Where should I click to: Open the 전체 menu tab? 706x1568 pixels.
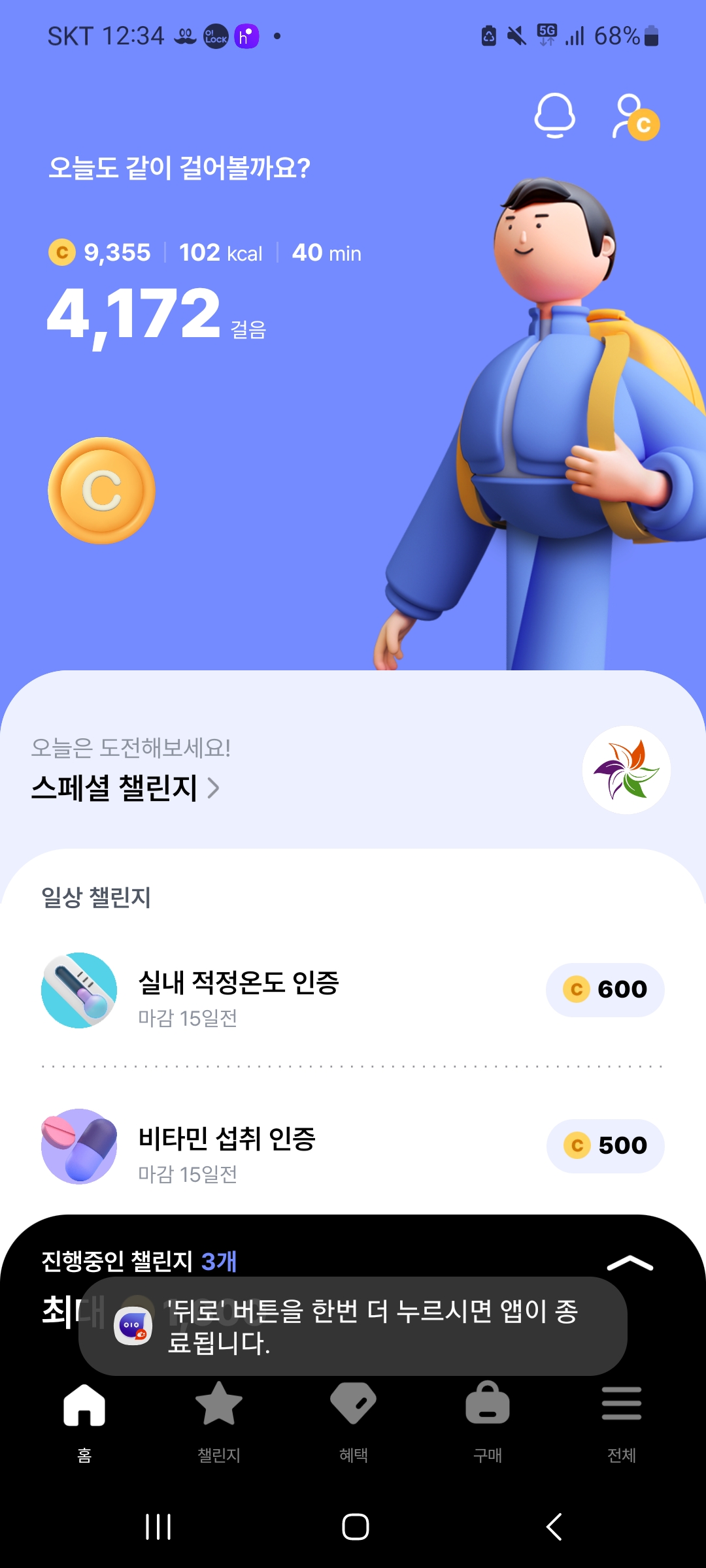tap(622, 1419)
